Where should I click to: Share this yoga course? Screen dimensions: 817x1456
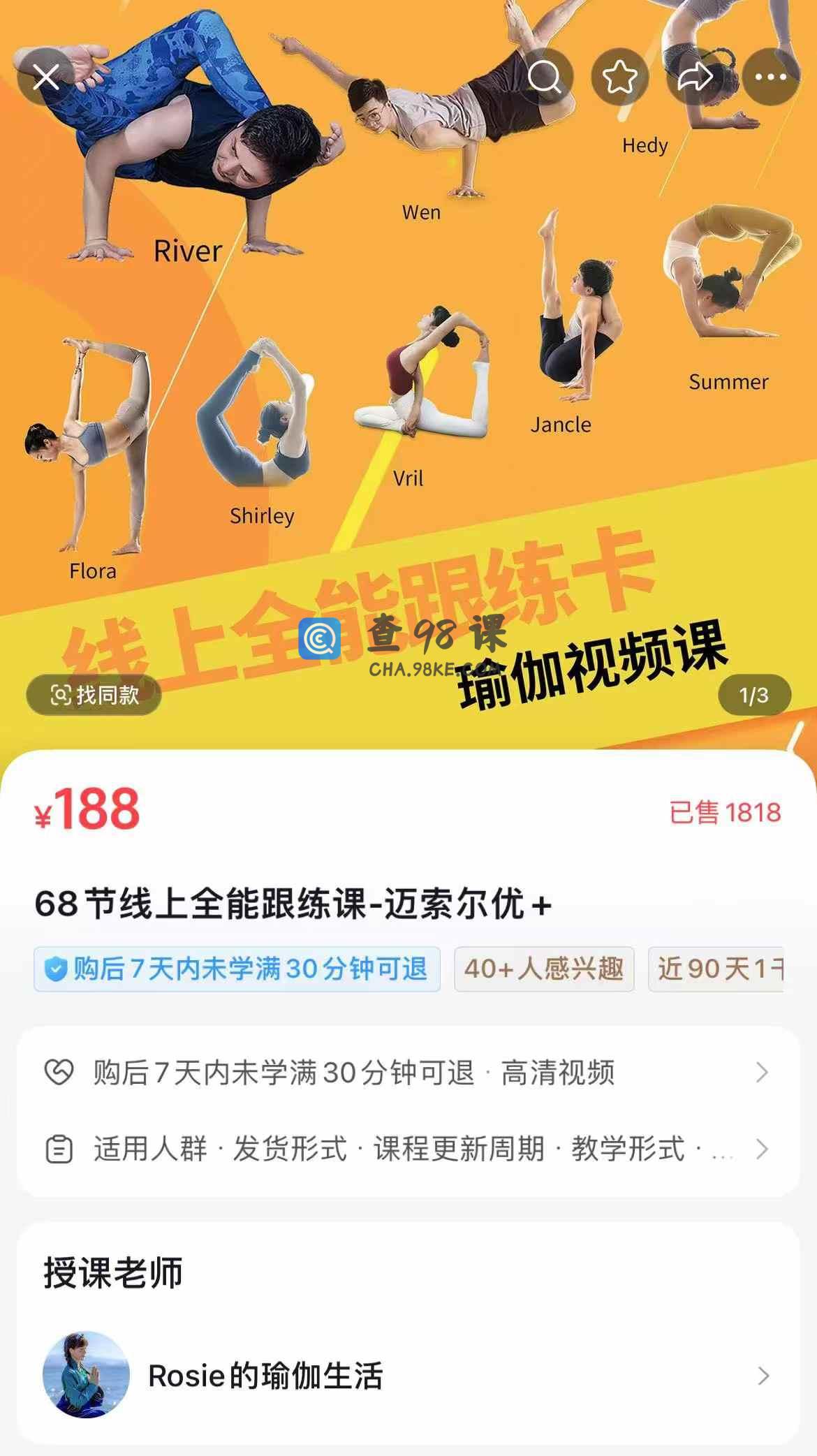point(695,77)
